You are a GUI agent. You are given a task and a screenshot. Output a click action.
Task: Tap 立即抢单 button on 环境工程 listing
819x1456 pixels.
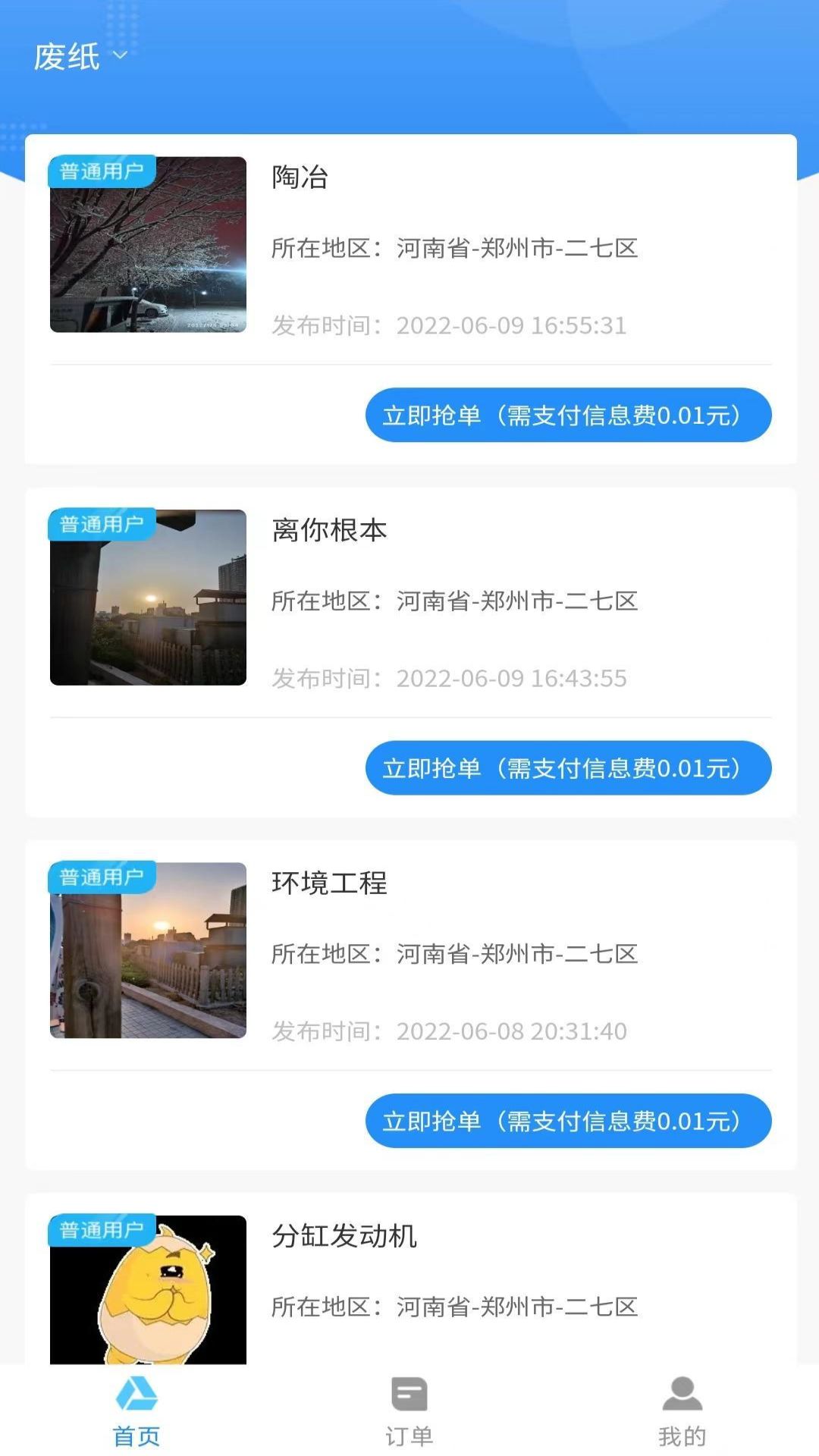tap(569, 1121)
